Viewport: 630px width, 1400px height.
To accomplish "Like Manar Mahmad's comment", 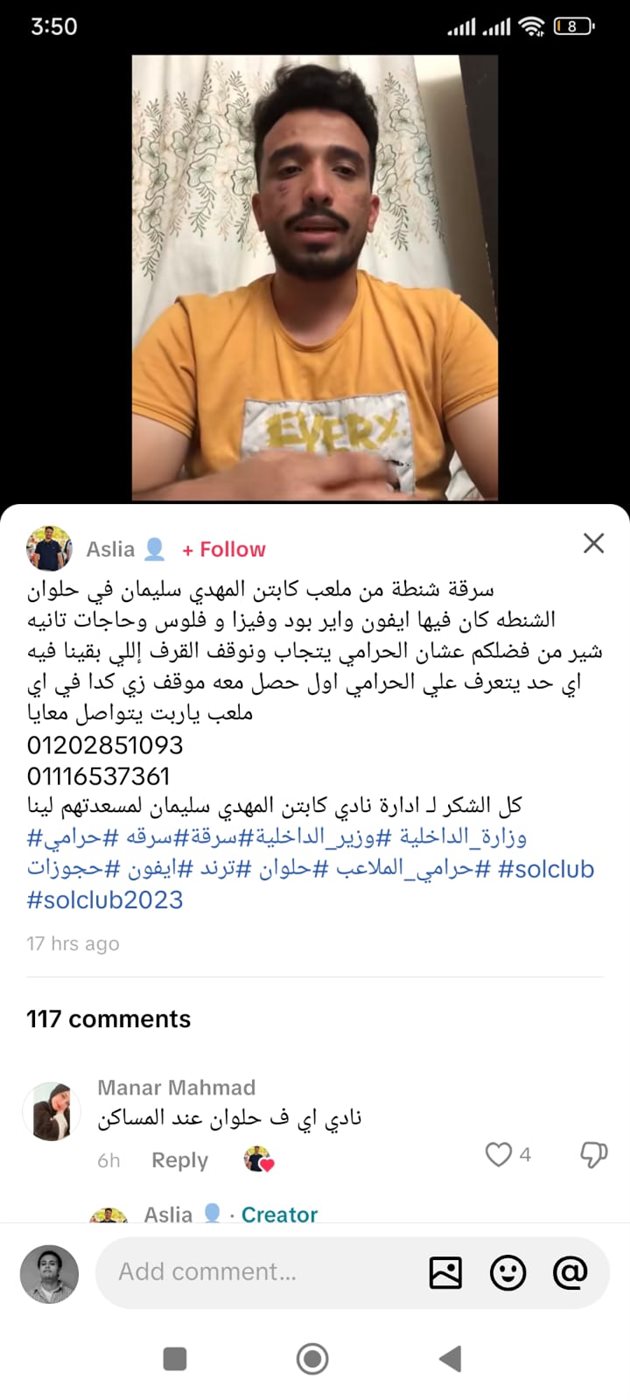I will [x=498, y=1155].
